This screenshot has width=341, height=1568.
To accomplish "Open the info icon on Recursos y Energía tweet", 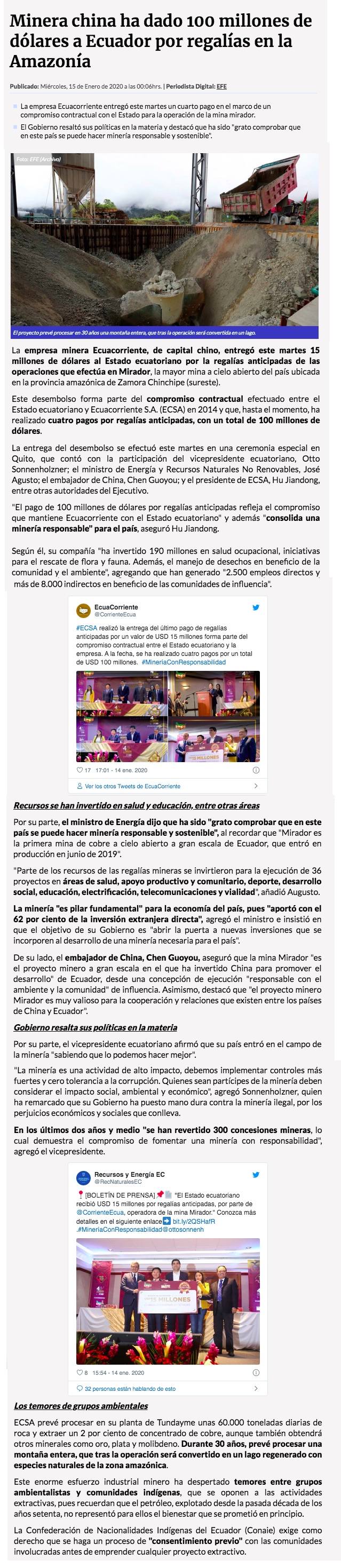I will [x=256, y=1372].
